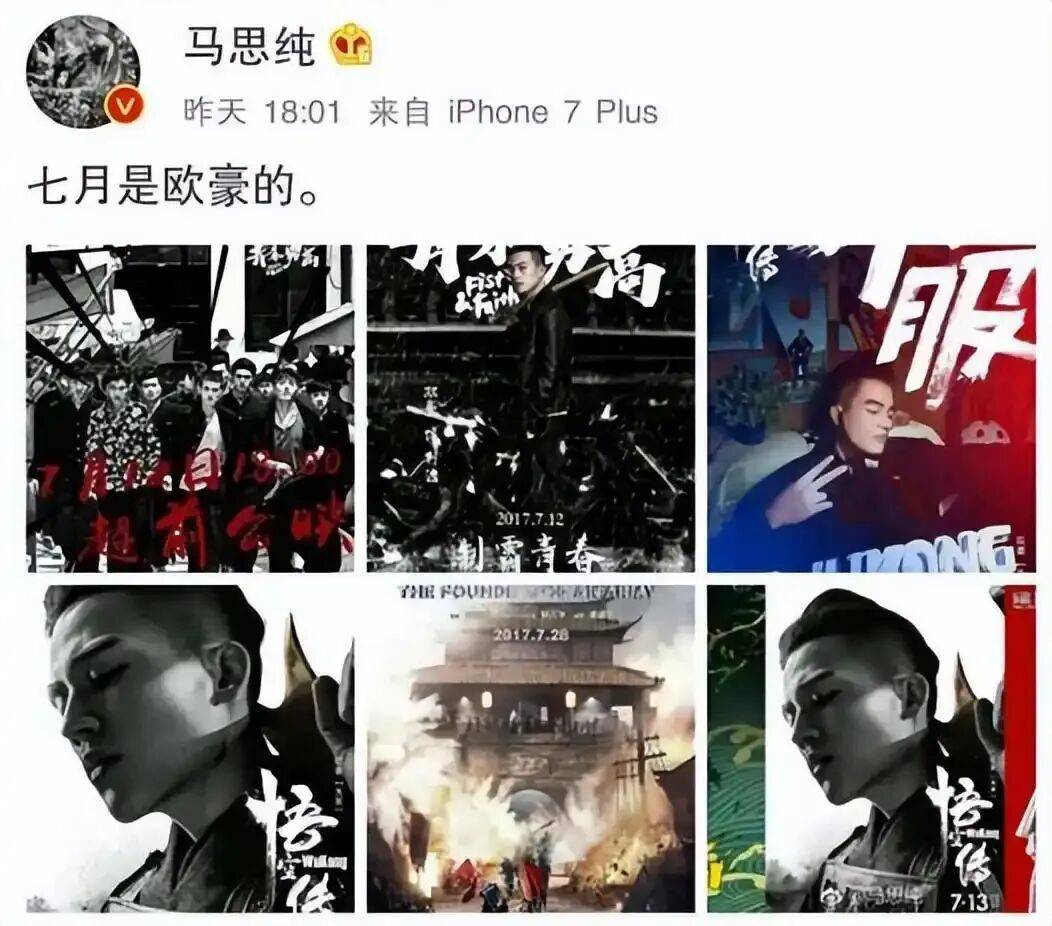This screenshot has width=1052, height=926.
Task: Open the 悟空传 7·13 poster image
Action: click(x=870, y=748)
